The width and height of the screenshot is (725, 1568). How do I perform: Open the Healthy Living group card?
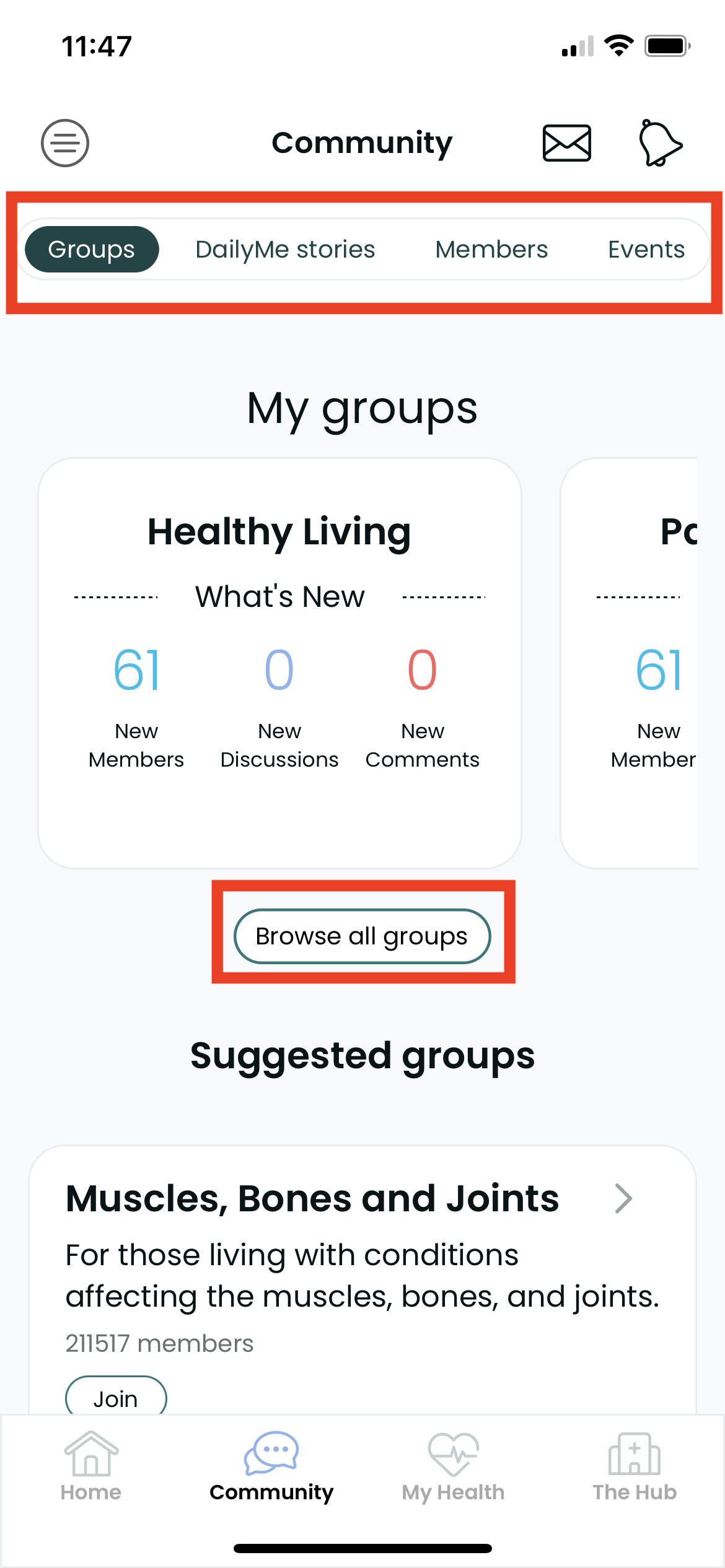tap(279, 663)
